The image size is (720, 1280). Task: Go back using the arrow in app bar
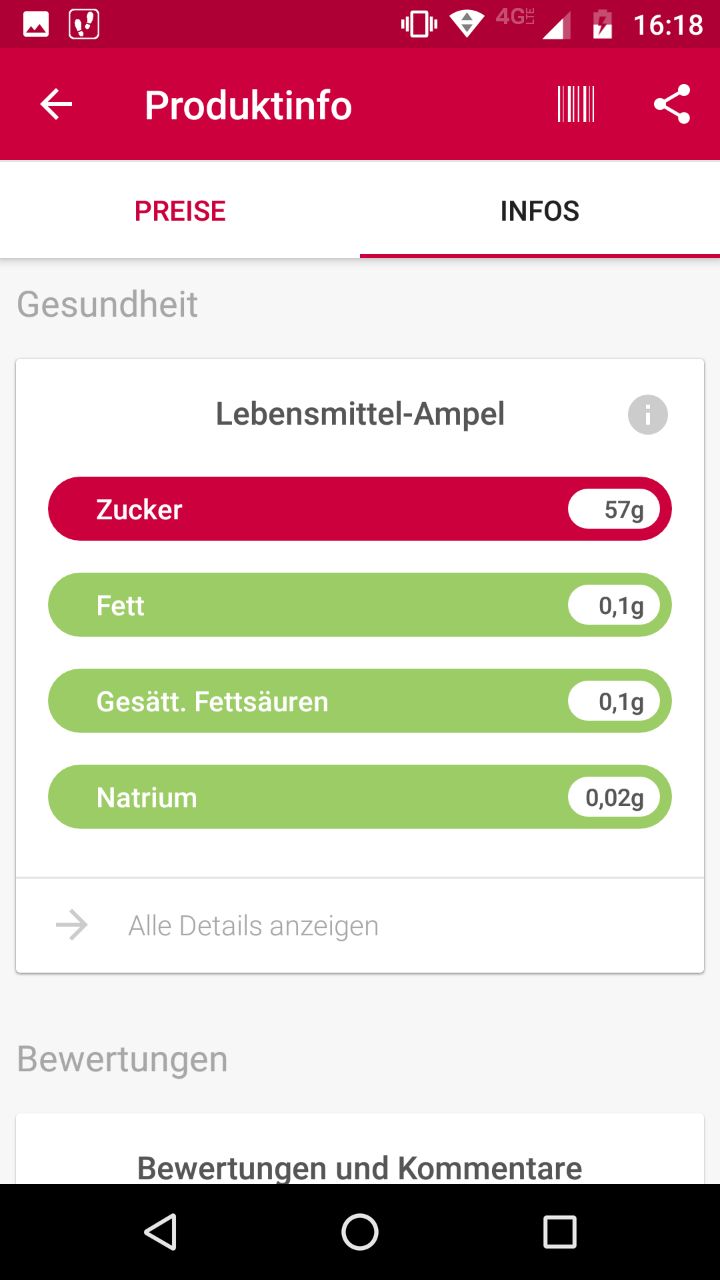56,104
